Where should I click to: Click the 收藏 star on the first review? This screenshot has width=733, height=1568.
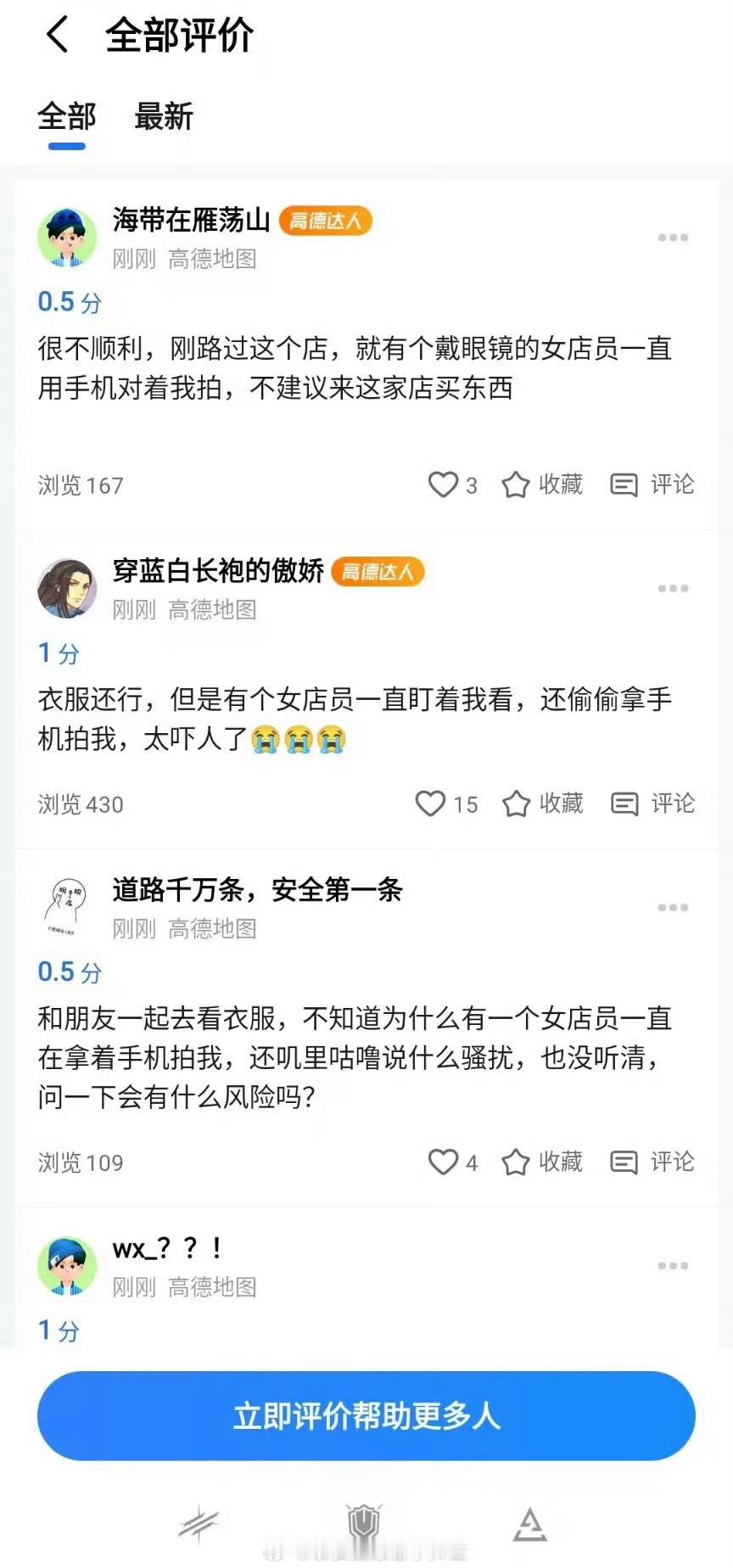[x=518, y=485]
